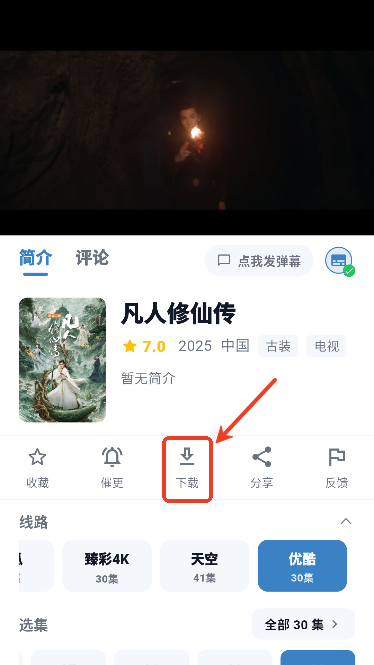Download episodes with 下载

pos(187,468)
